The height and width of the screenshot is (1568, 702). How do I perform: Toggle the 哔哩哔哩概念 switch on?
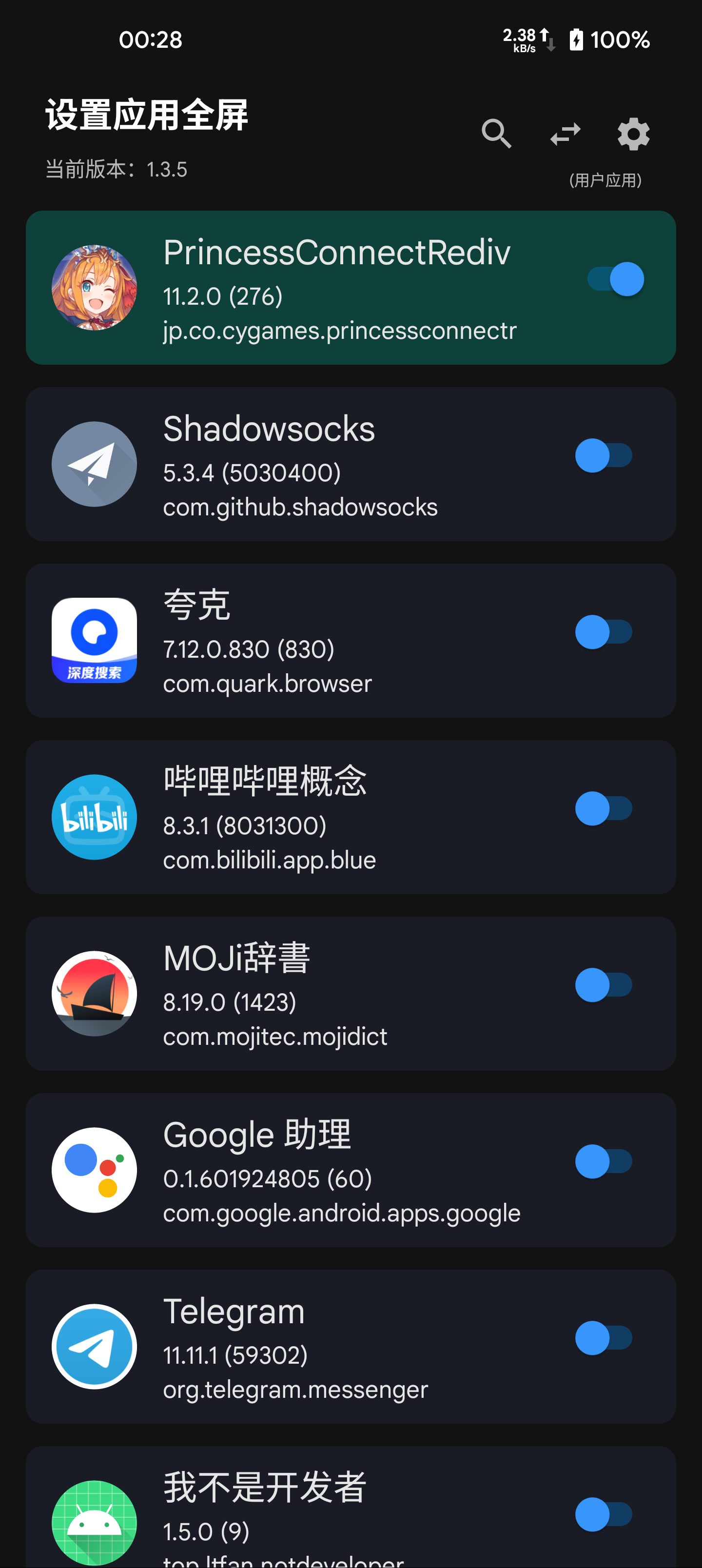point(604,808)
